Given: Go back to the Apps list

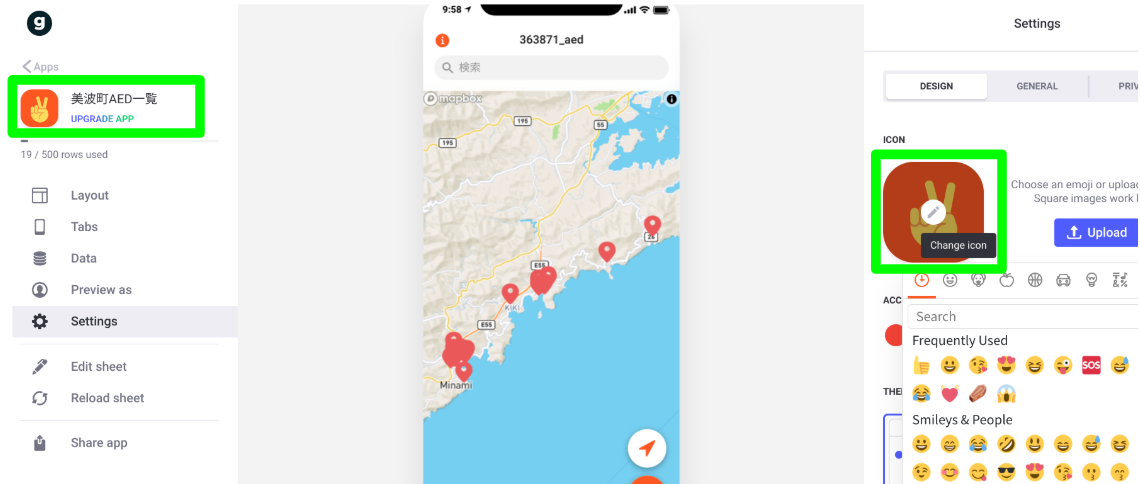Looking at the screenshot, I should [x=41, y=67].
